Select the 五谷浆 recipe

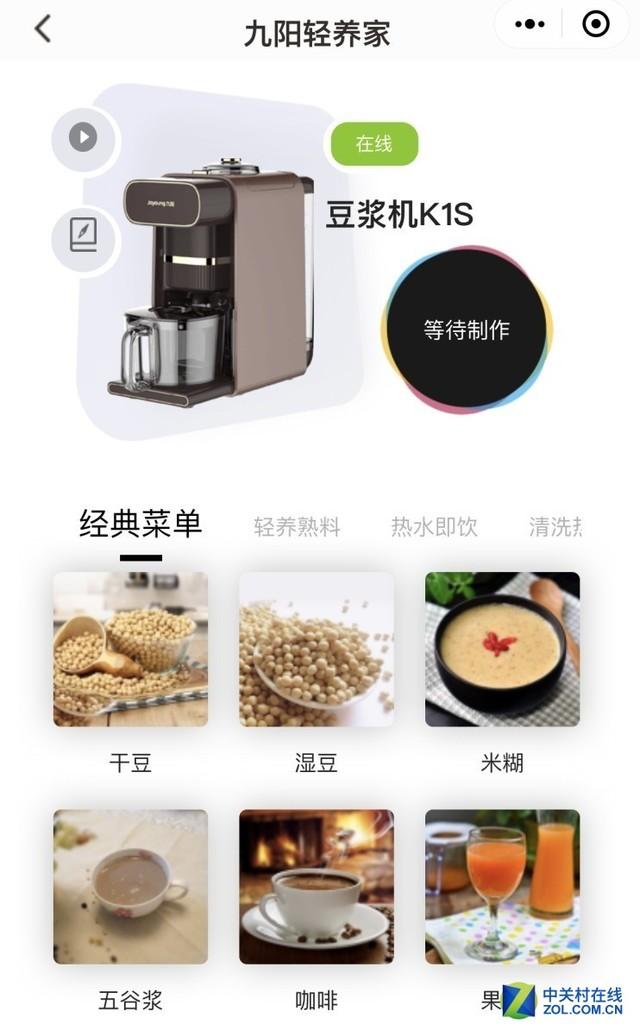point(130,887)
